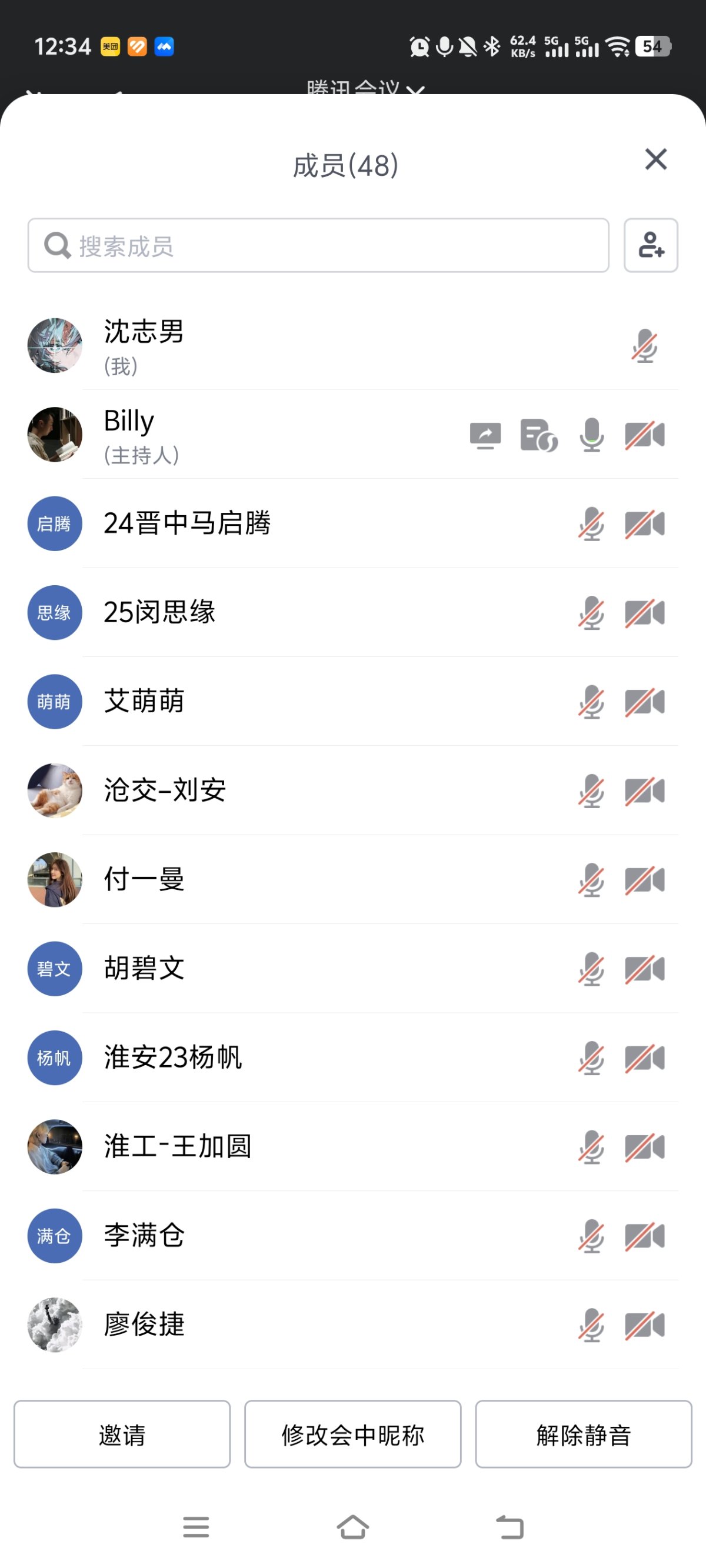Click Billy's disabled camera icon
Viewport: 706px width, 1568px height.
(644, 435)
